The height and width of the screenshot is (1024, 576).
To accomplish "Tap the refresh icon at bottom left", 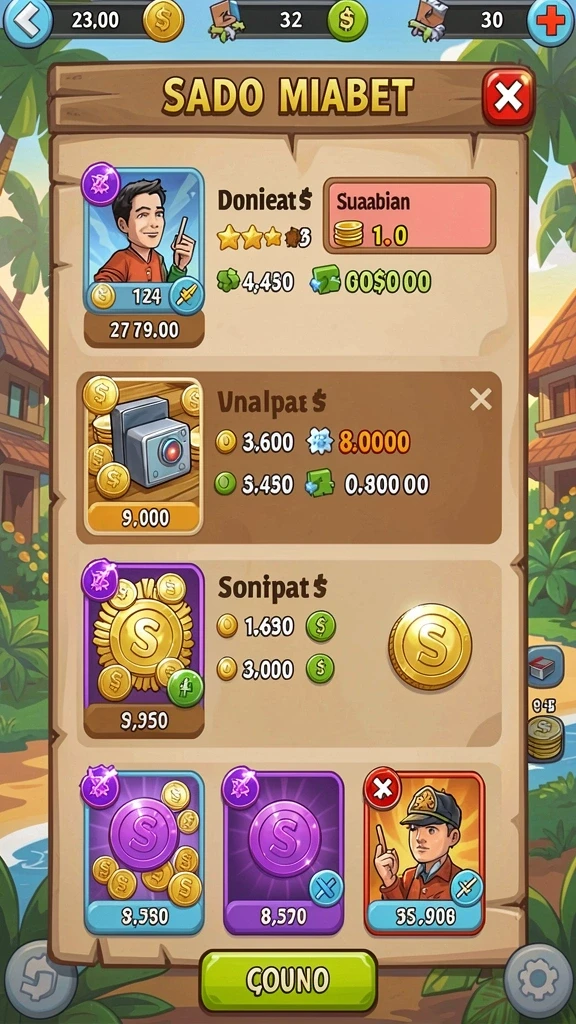I will (x=40, y=979).
